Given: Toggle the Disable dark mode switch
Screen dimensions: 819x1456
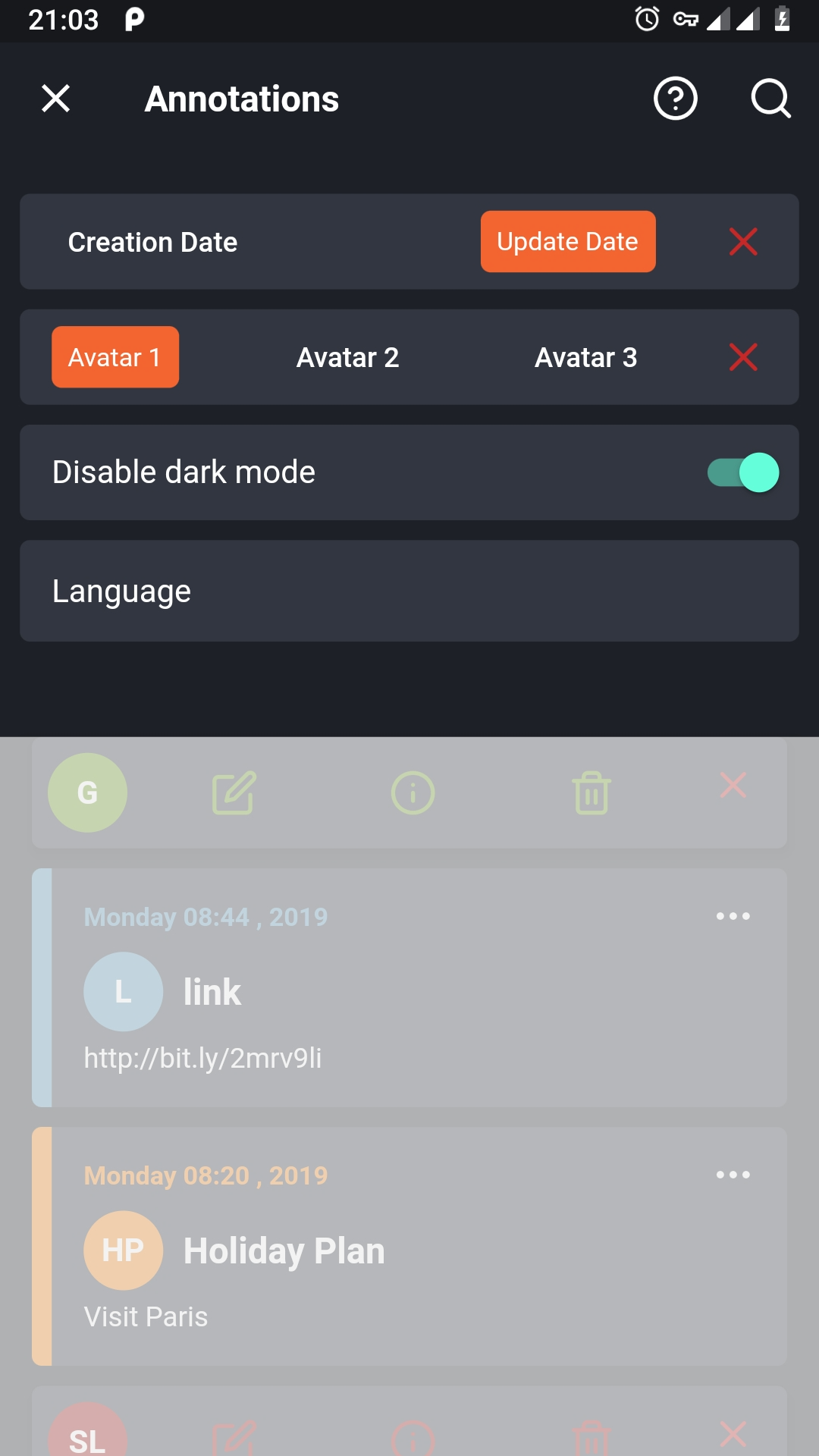Looking at the screenshot, I should coord(743,472).
